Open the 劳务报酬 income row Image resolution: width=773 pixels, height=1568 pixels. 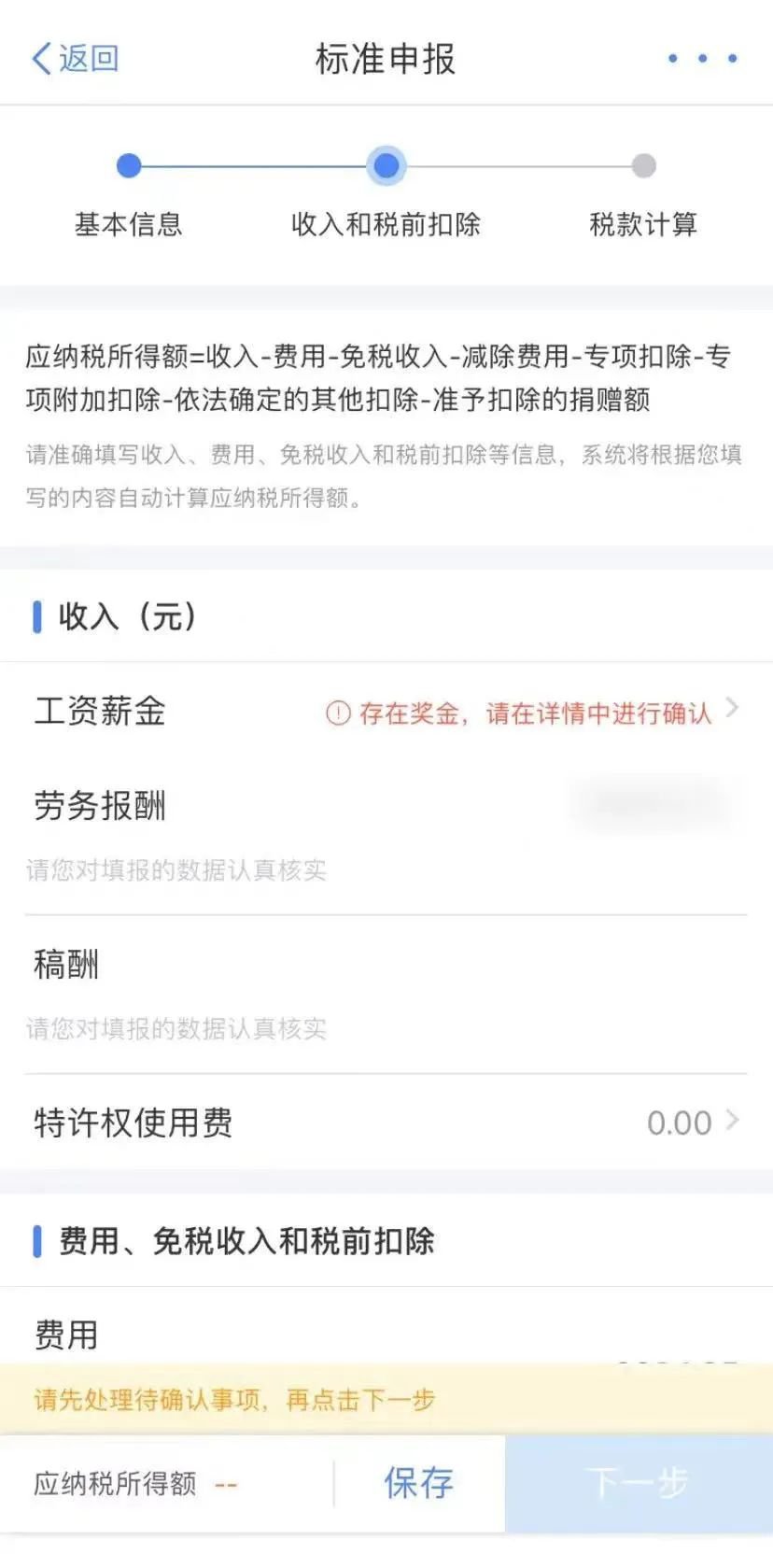click(386, 806)
